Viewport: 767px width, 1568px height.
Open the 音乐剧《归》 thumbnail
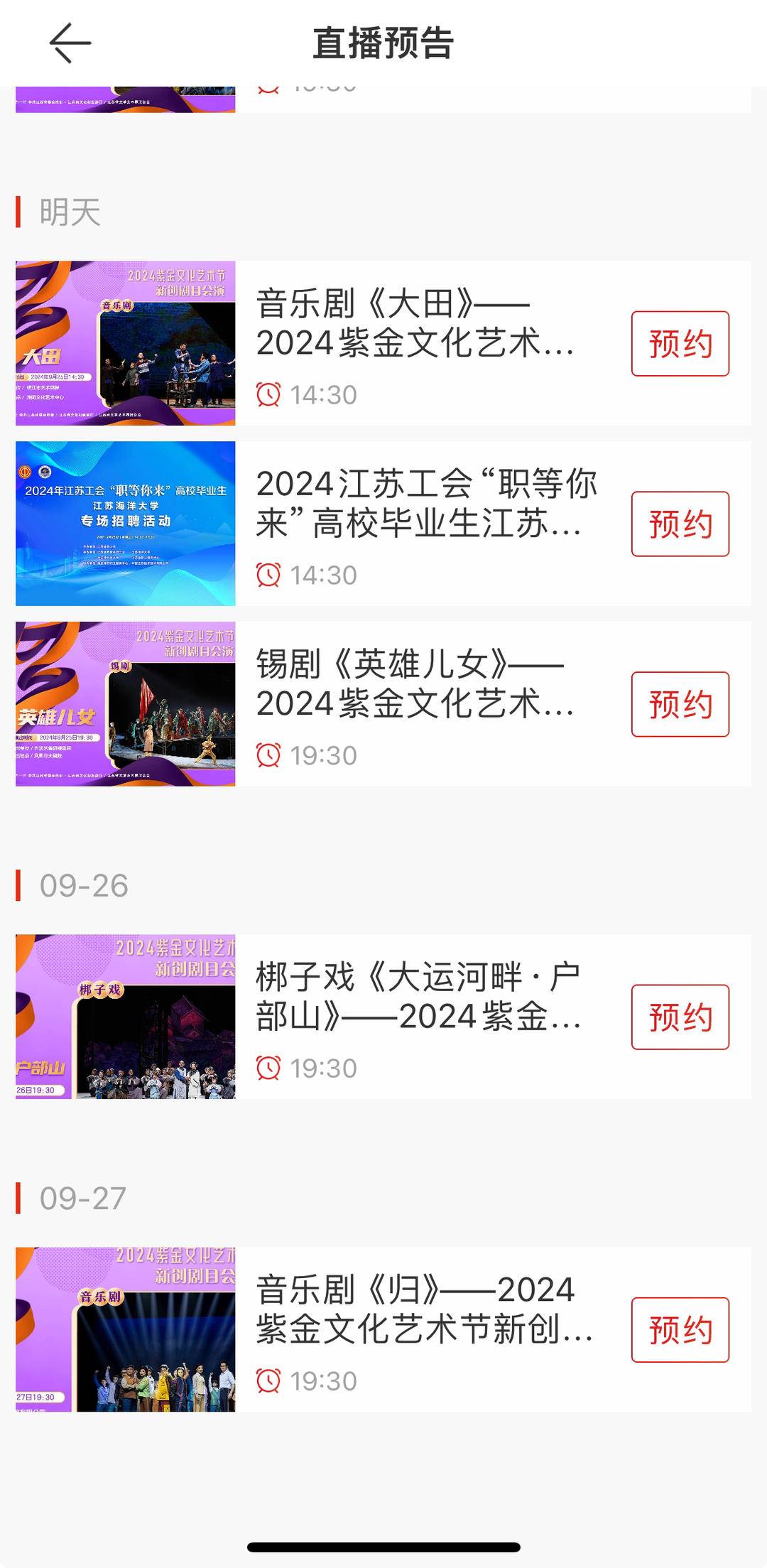[x=126, y=1330]
